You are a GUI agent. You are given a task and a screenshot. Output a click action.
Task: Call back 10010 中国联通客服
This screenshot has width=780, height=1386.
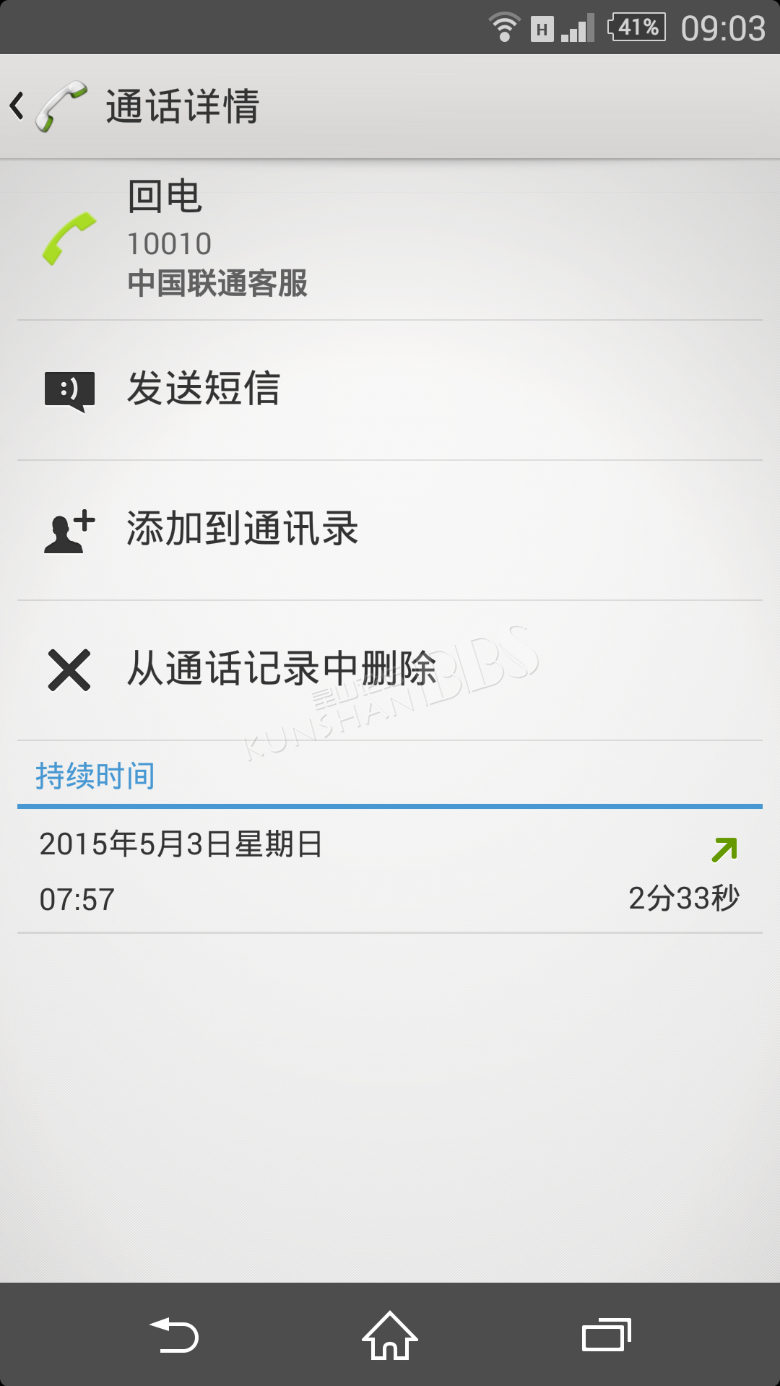point(390,240)
